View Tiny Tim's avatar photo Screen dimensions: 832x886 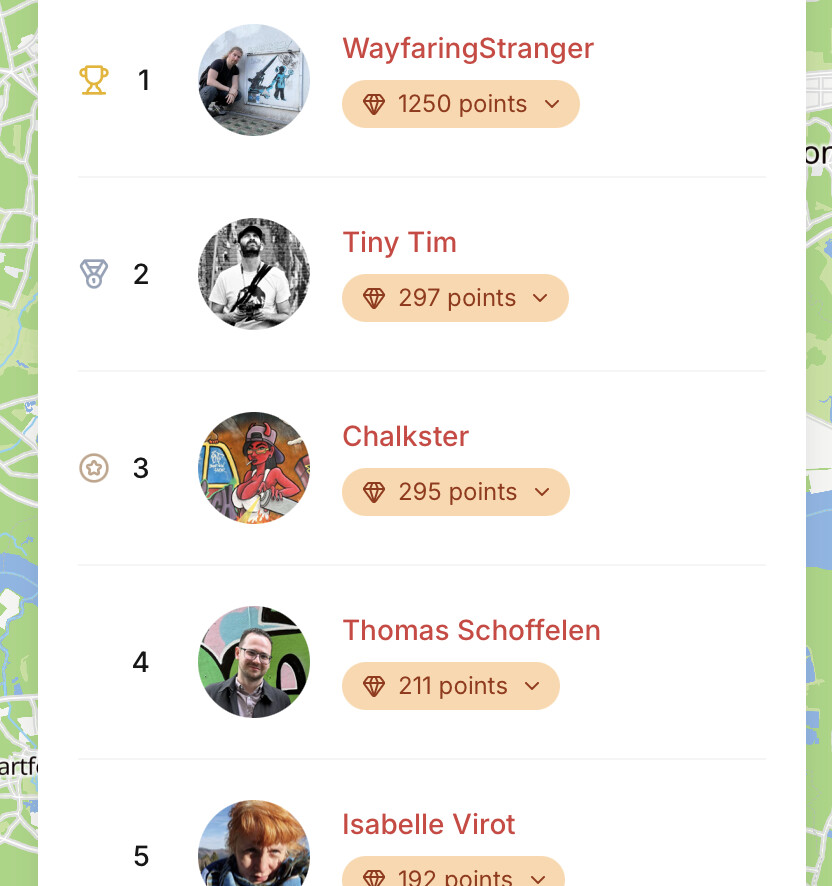(x=254, y=274)
